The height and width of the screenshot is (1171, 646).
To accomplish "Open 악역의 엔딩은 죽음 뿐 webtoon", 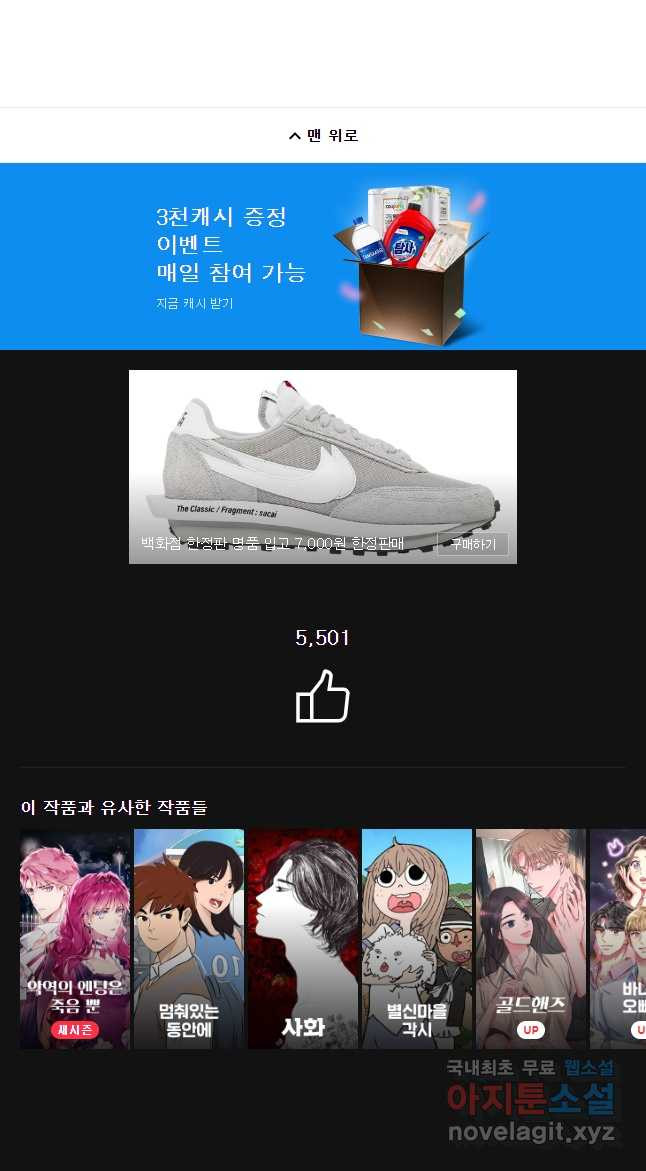I will click(x=76, y=938).
